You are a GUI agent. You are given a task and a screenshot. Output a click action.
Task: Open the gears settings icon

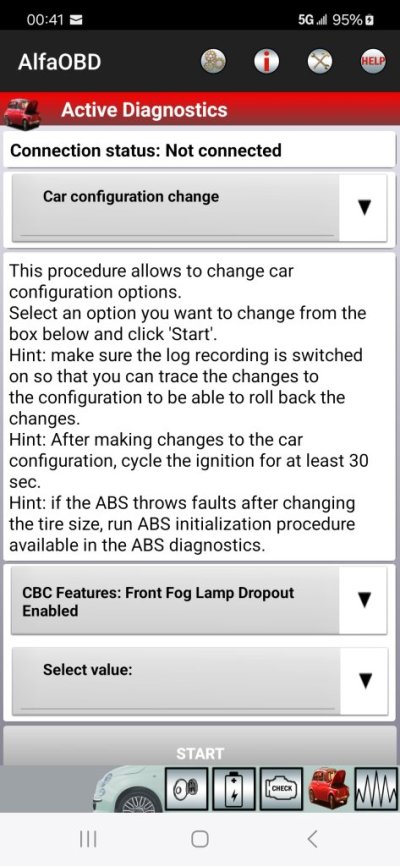point(213,61)
